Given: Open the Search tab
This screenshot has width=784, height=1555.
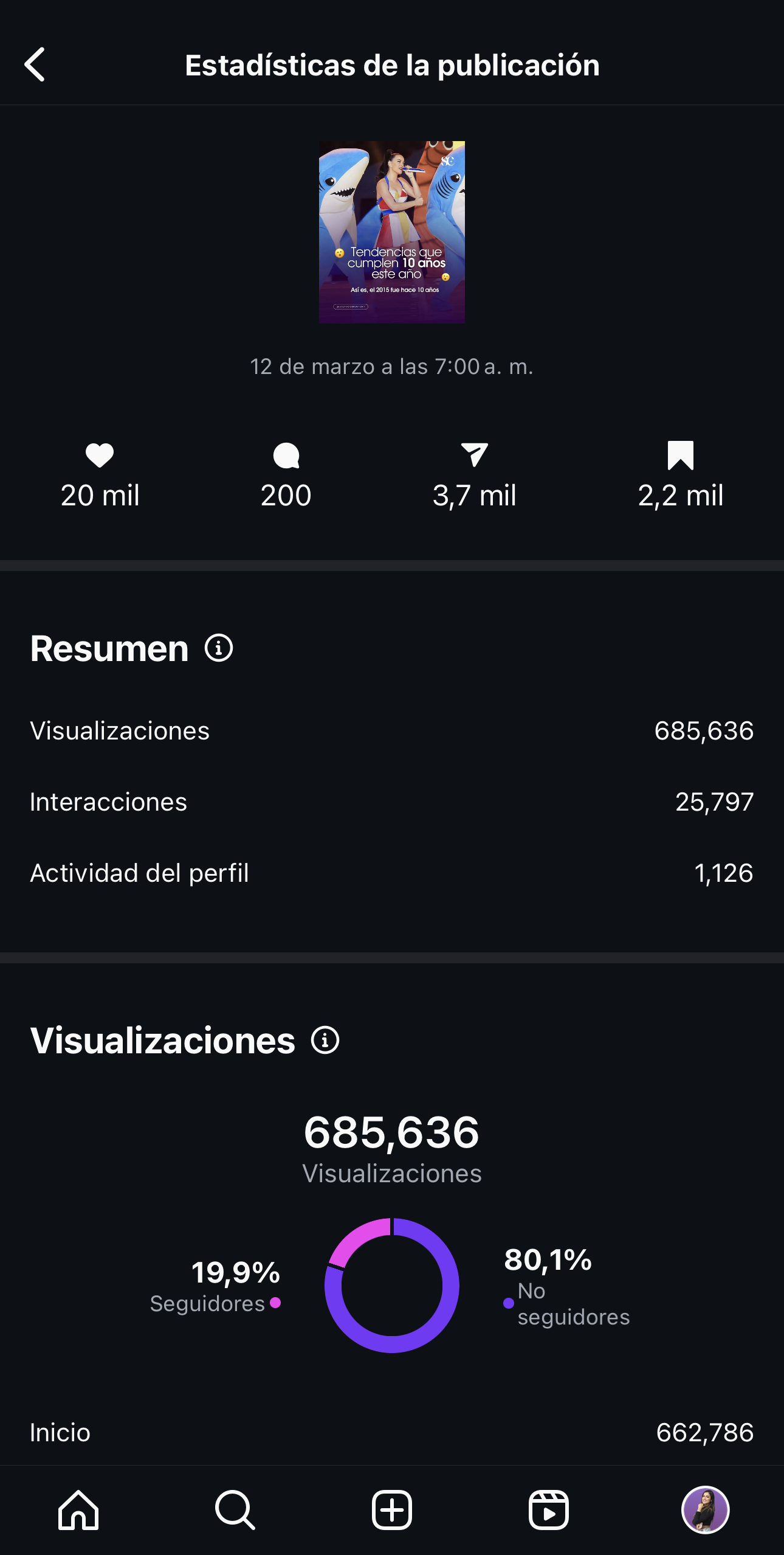Looking at the screenshot, I should [x=235, y=1509].
